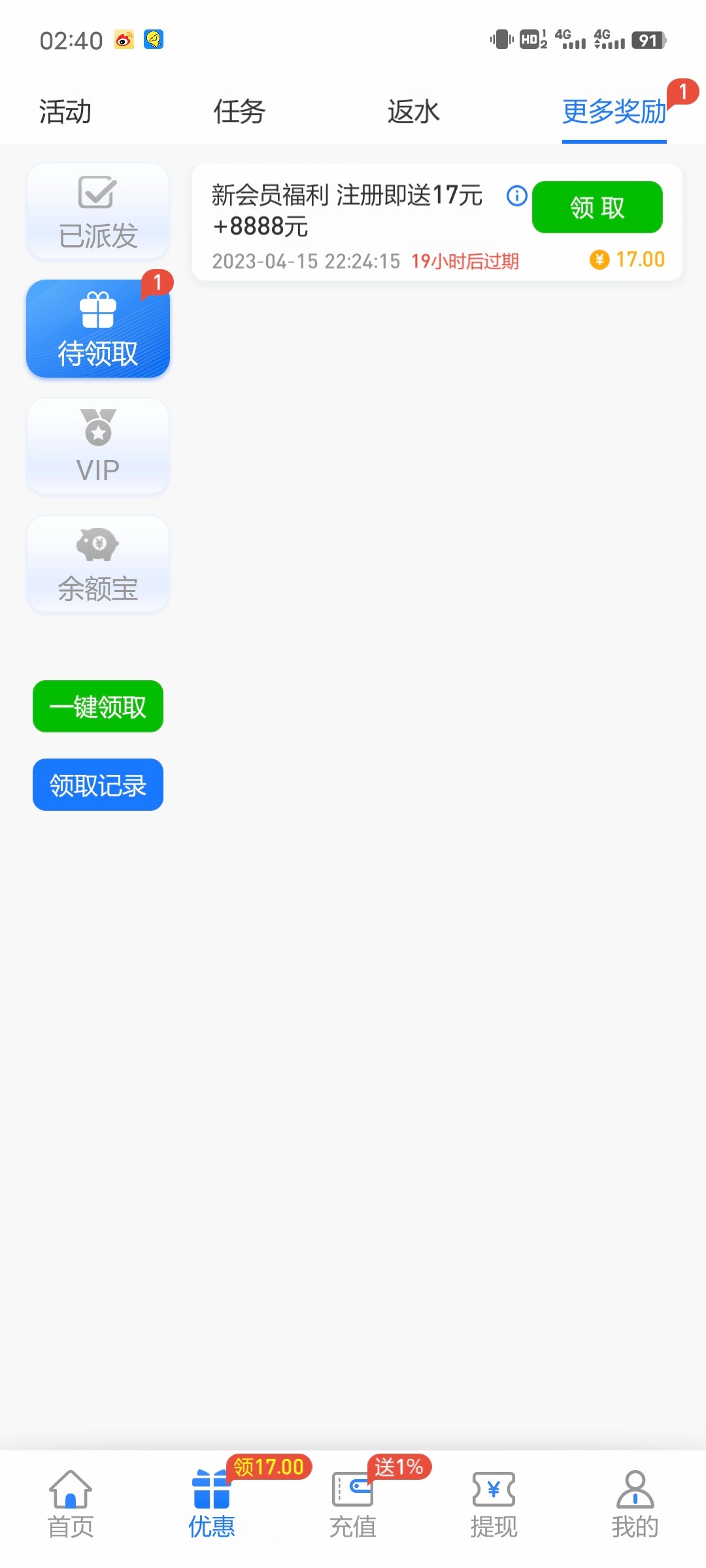This screenshot has width=706, height=1568.
Task: Tap 领取 to claim the new member bonus
Action: 597,207
